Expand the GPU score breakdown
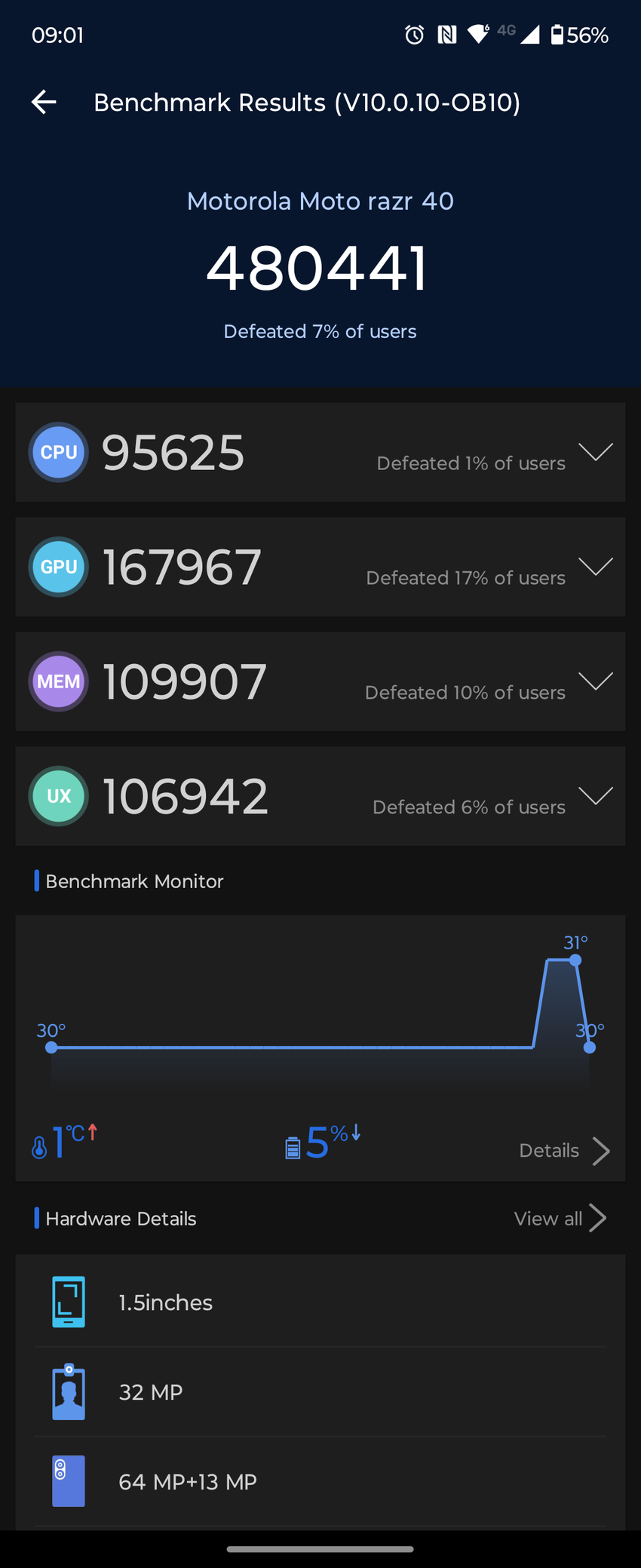The image size is (641, 1568). pos(595,567)
